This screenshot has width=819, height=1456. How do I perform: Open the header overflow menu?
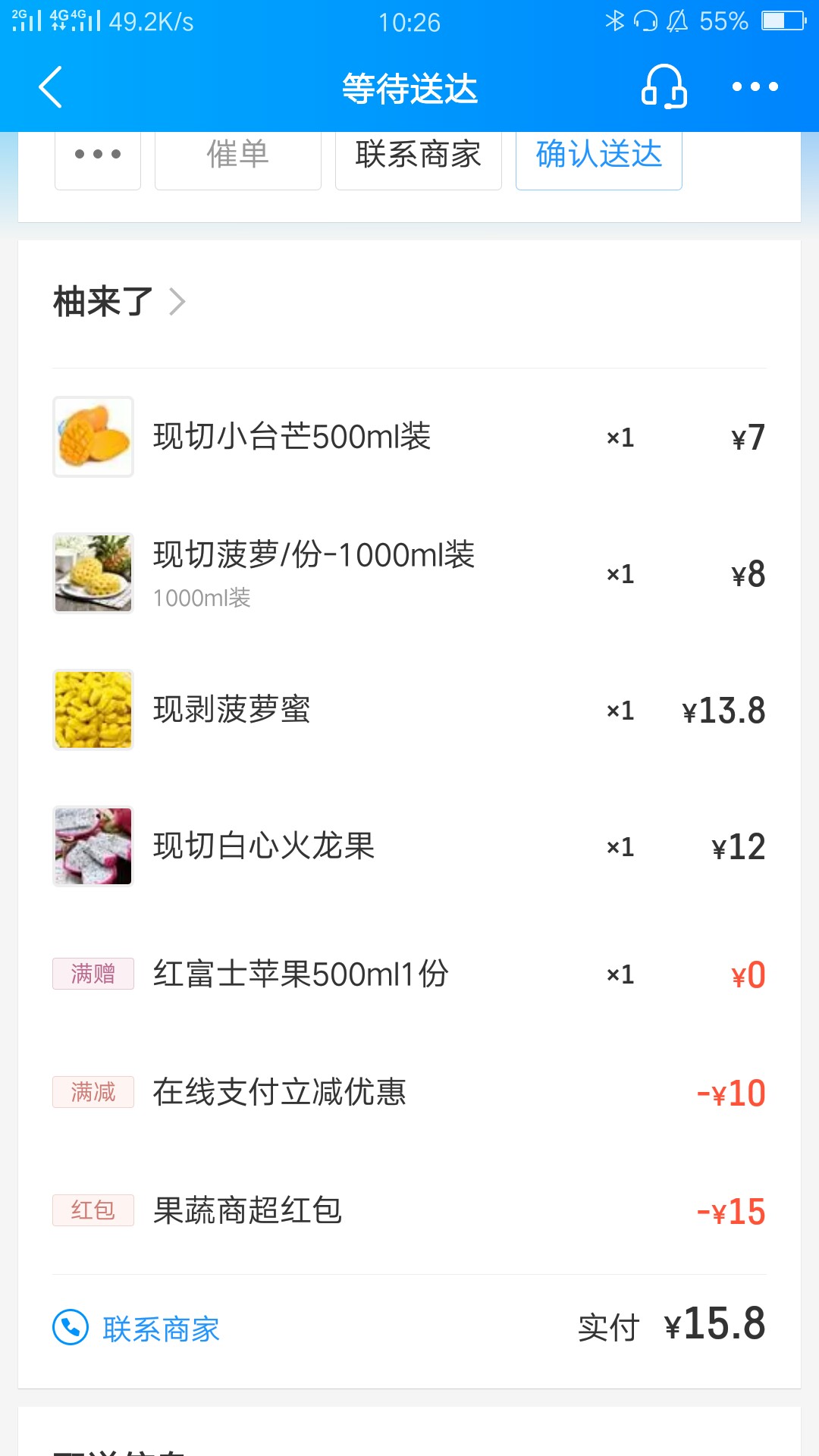(x=755, y=87)
